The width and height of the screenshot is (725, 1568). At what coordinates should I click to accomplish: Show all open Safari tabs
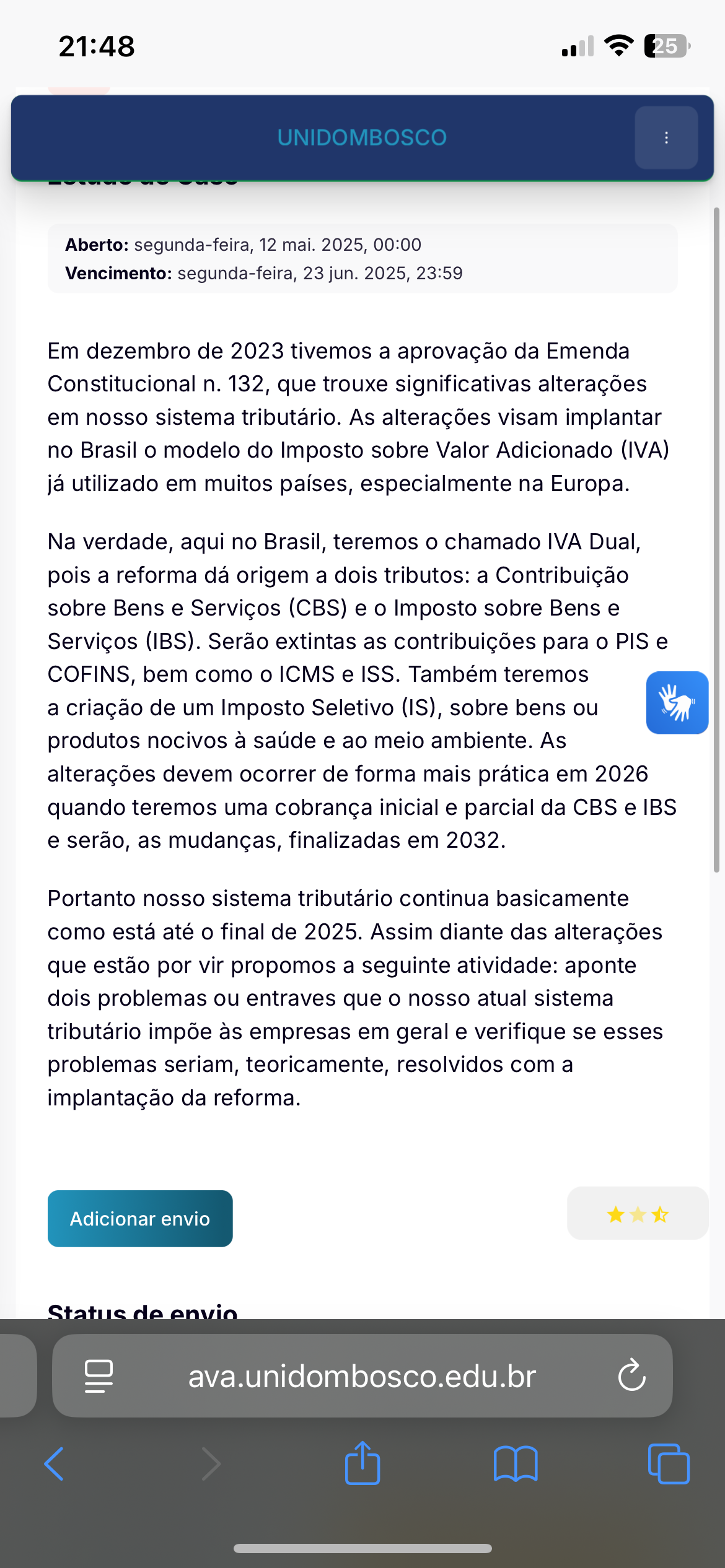(668, 1463)
